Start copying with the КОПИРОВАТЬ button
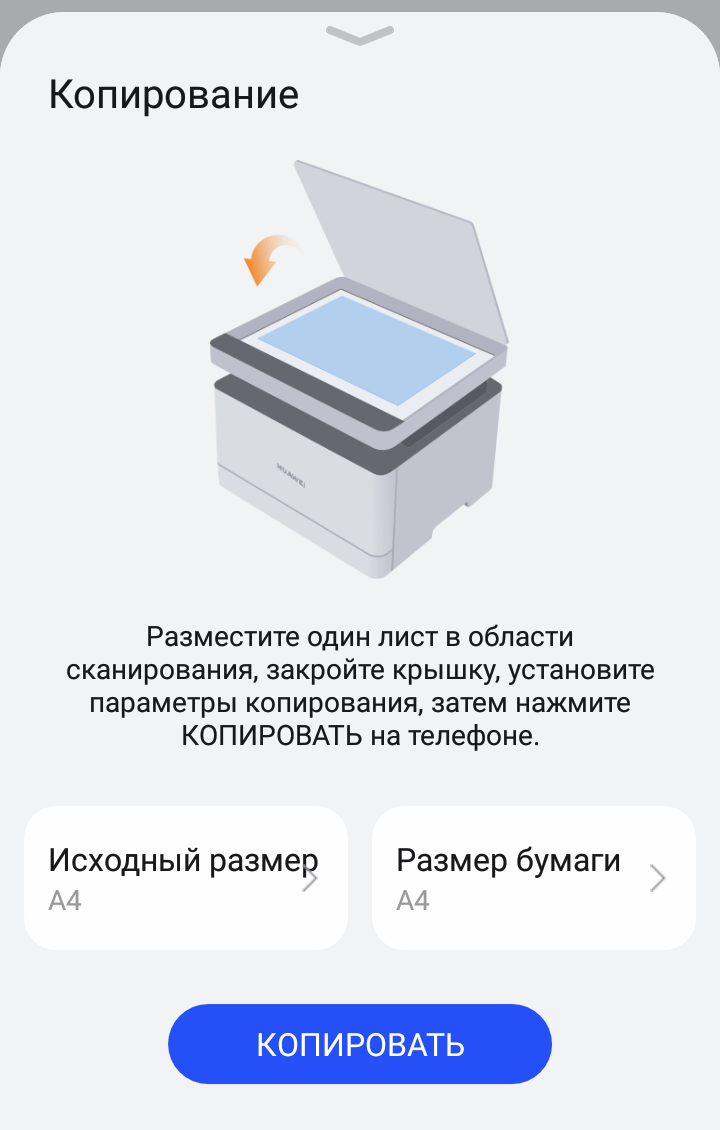The image size is (720, 1130). (360, 1044)
